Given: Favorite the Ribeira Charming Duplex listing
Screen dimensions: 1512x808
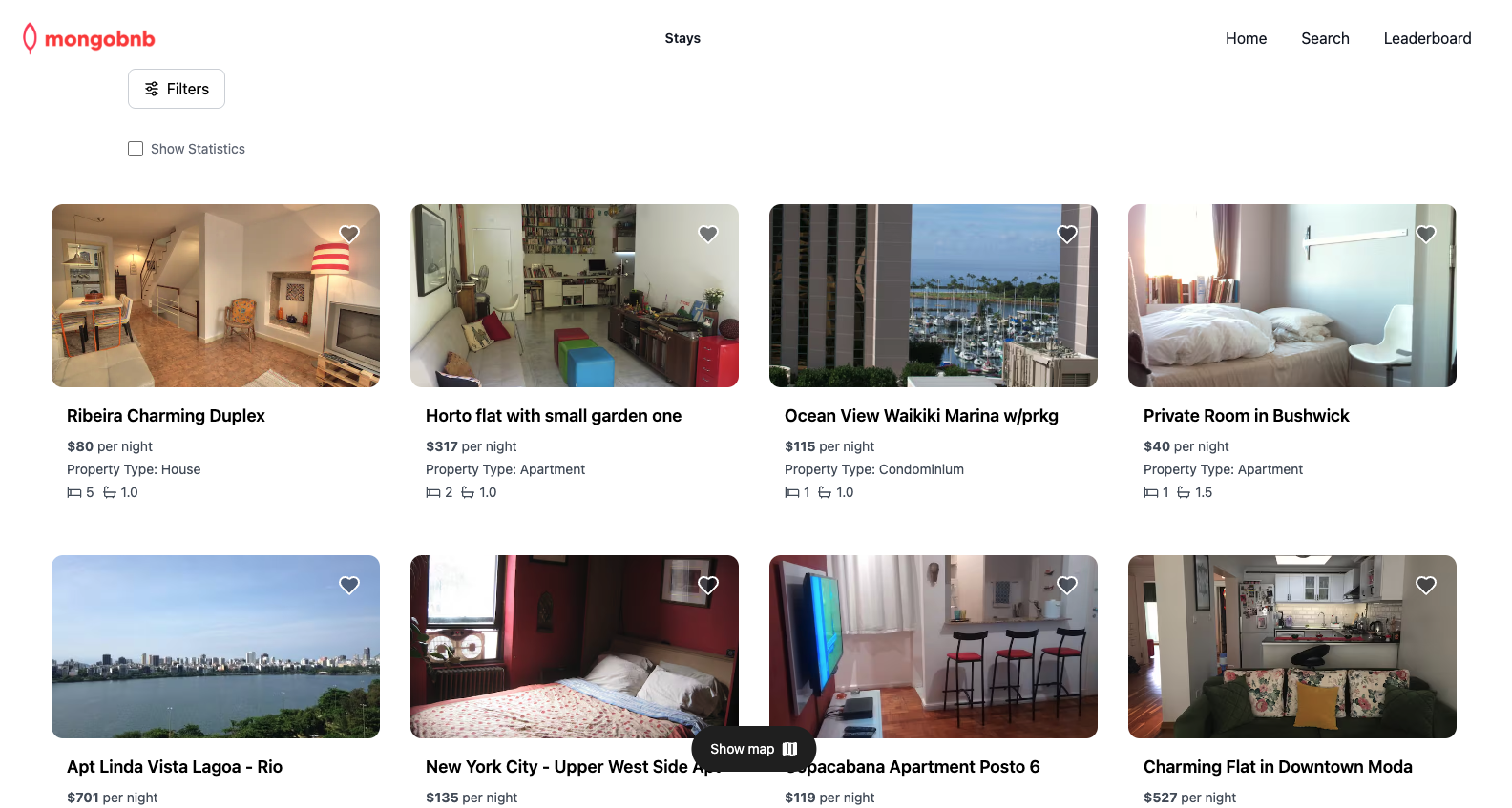Looking at the screenshot, I should 349,234.
